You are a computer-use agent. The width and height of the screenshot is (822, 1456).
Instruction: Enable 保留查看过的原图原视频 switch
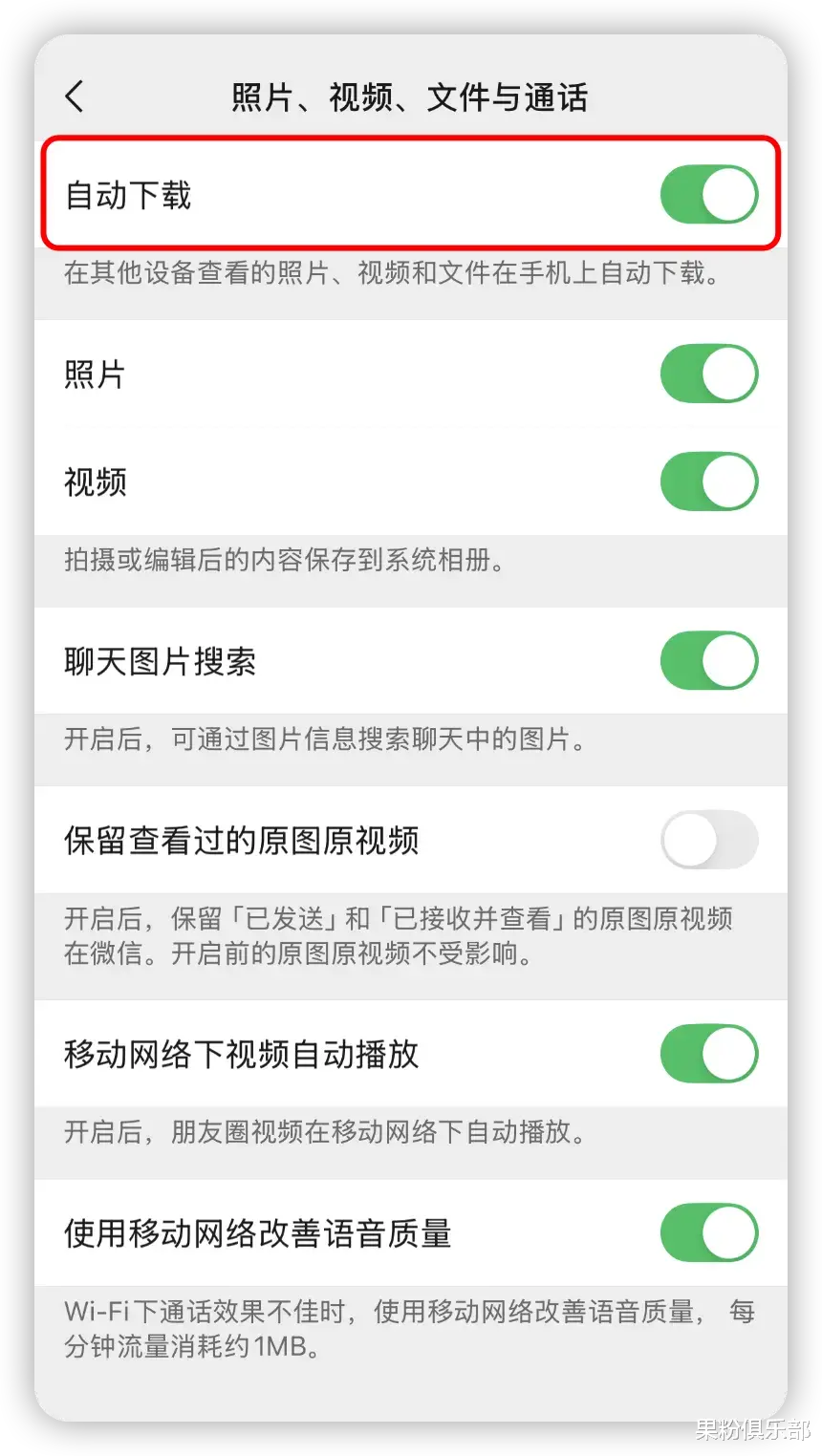pos(709,839)
